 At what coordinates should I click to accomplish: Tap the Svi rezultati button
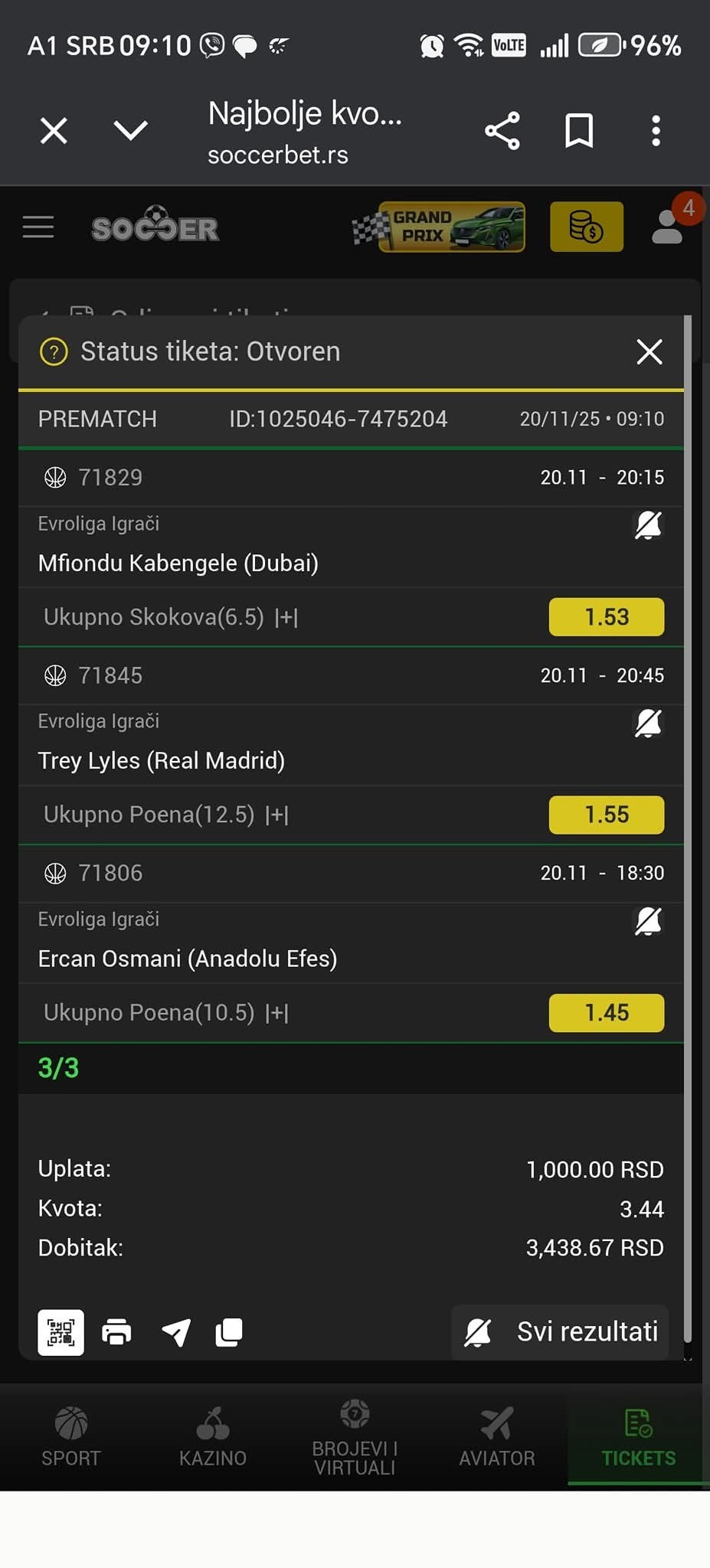pyautogui.click(x=561, y=1332)
